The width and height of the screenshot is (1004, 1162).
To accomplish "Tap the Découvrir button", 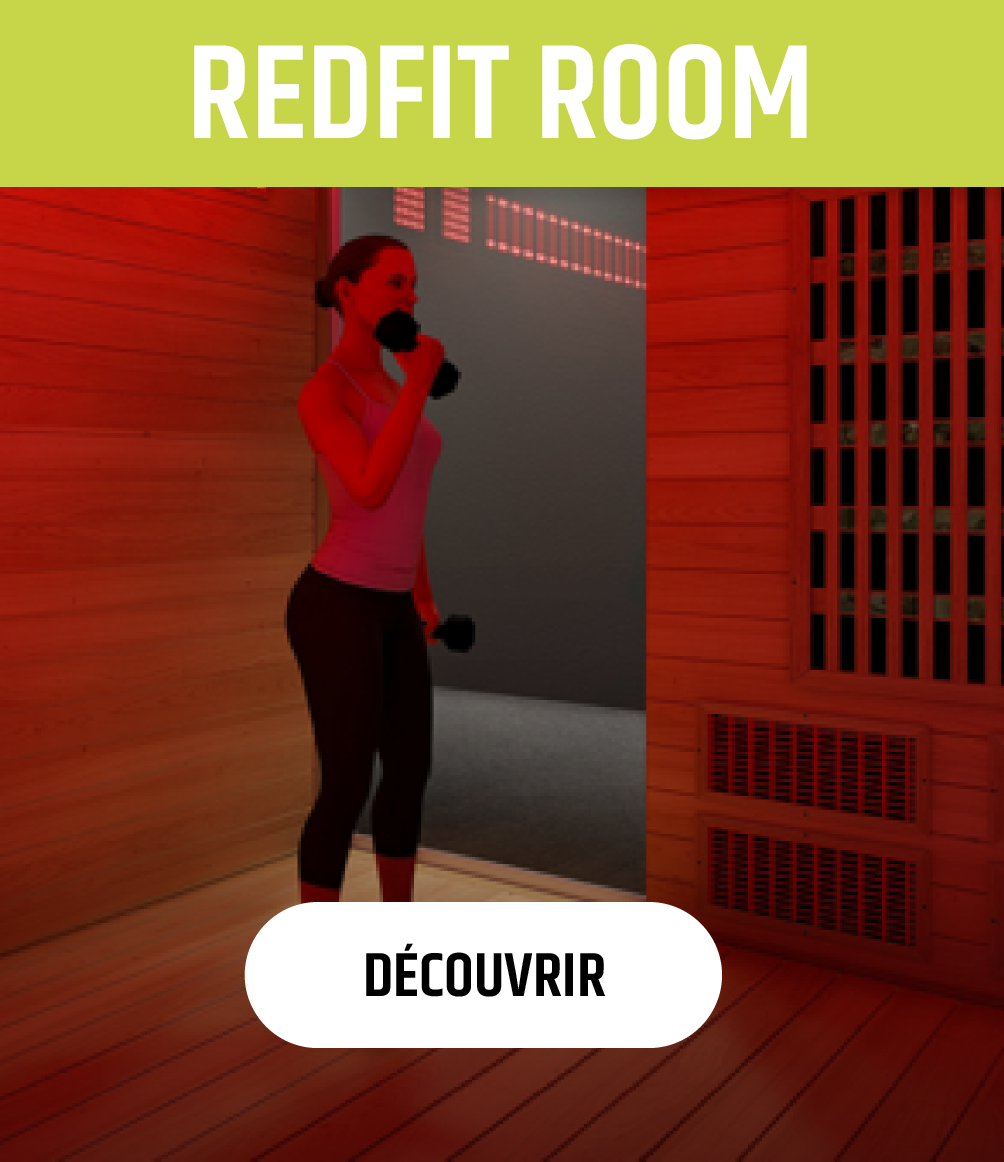I will (483, 975).
